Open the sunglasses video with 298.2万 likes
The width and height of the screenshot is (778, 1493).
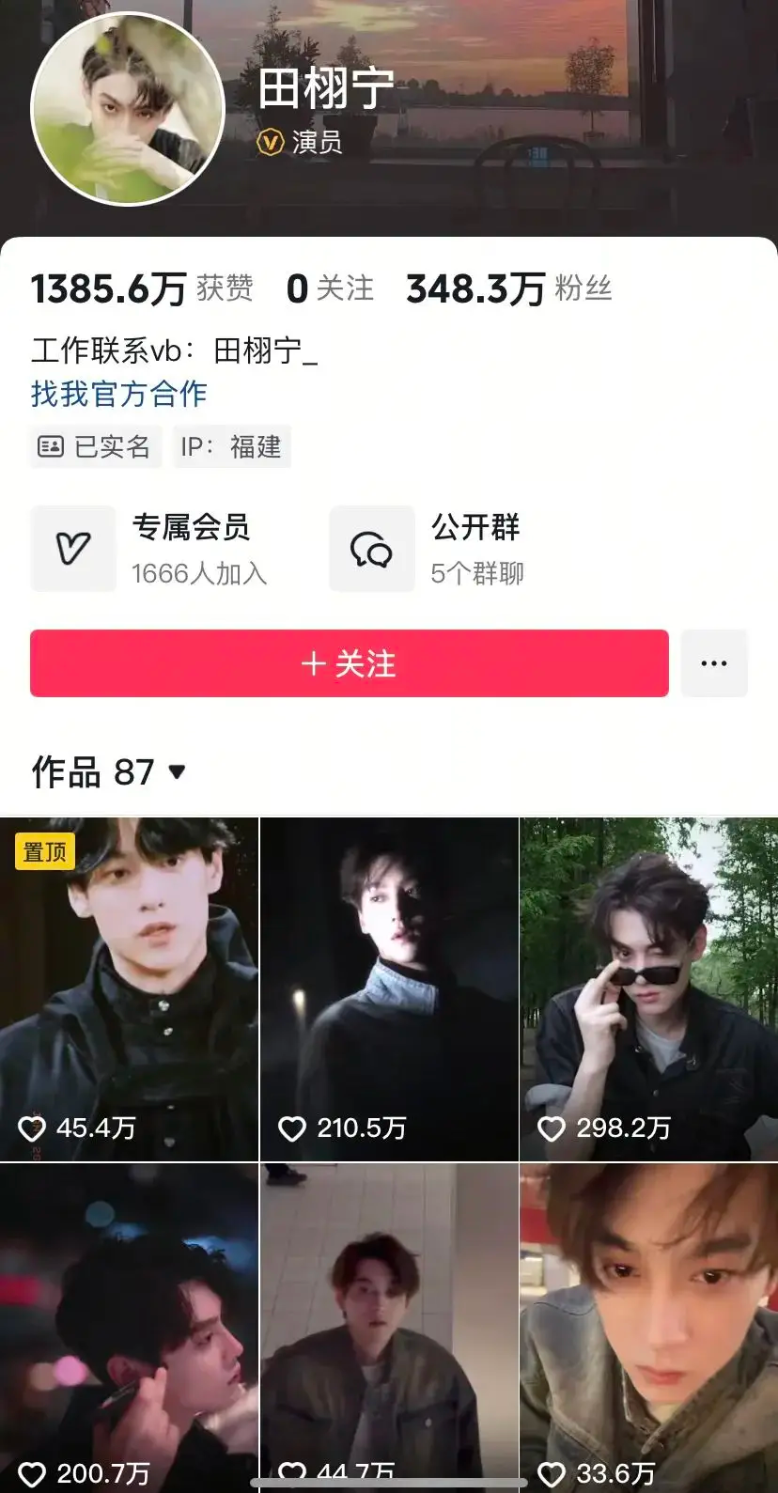pyautogui.click(x=649, y=989)
